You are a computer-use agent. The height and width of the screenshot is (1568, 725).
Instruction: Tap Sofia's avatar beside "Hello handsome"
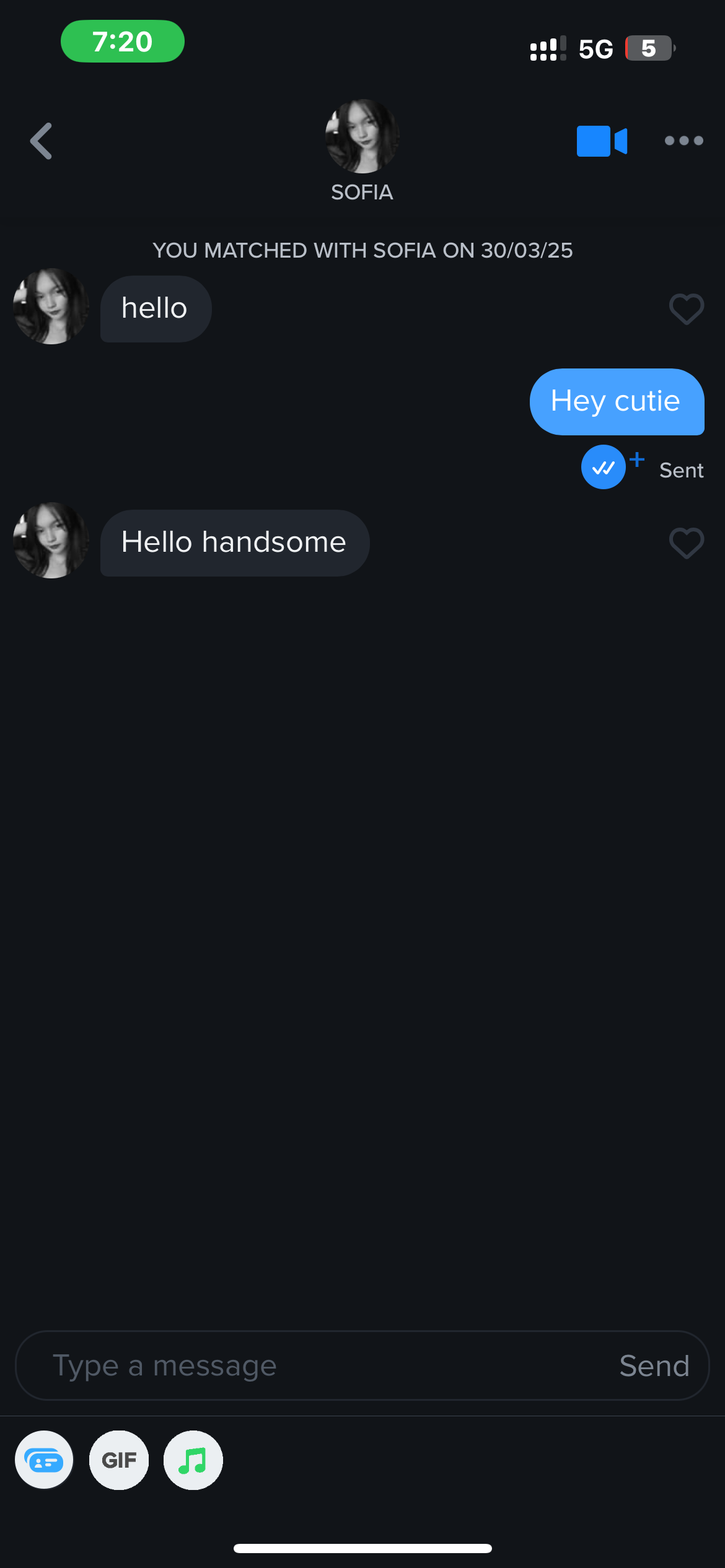[51, 541]
